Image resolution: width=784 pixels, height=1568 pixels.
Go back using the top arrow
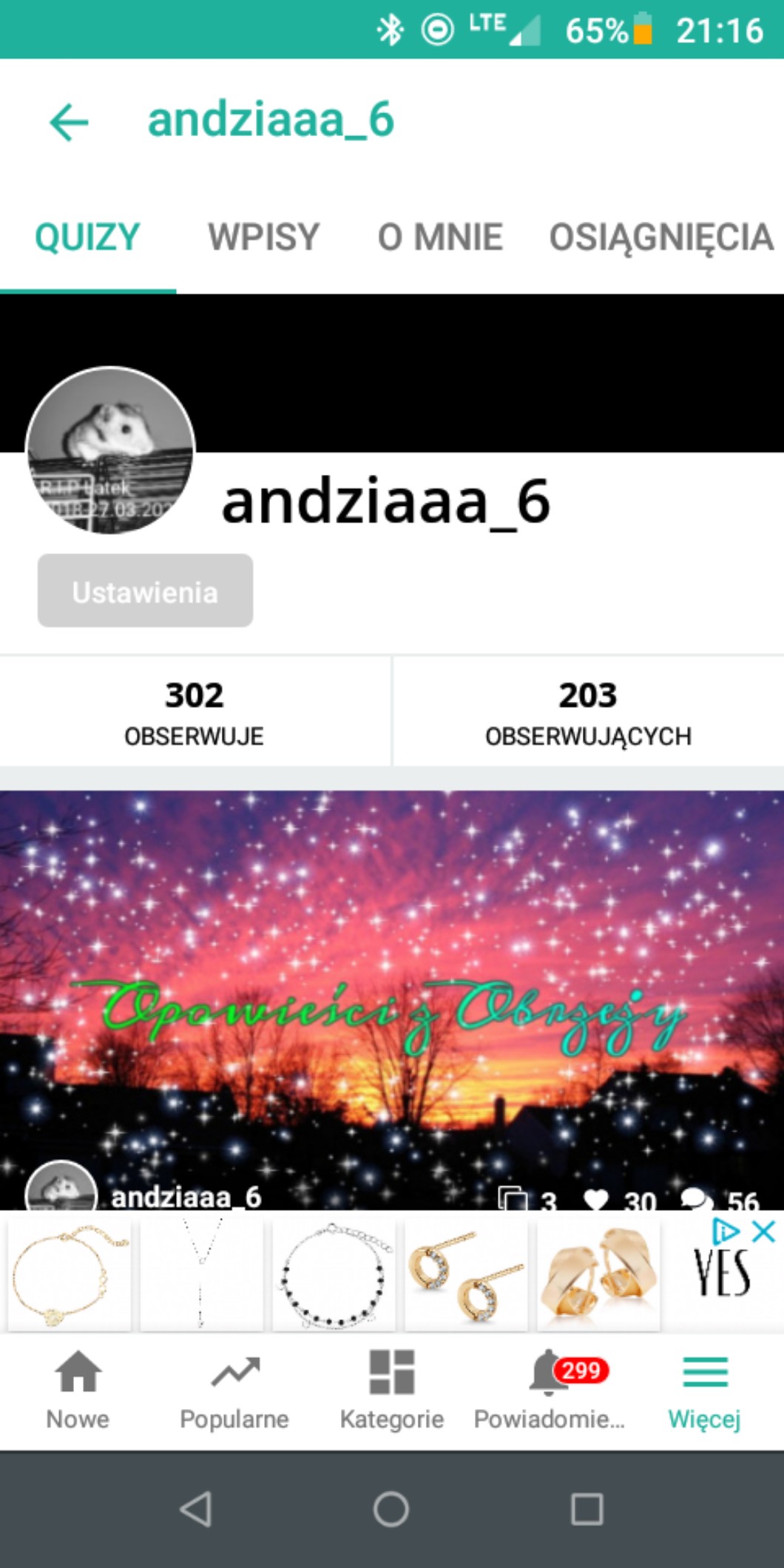point(69,121)
